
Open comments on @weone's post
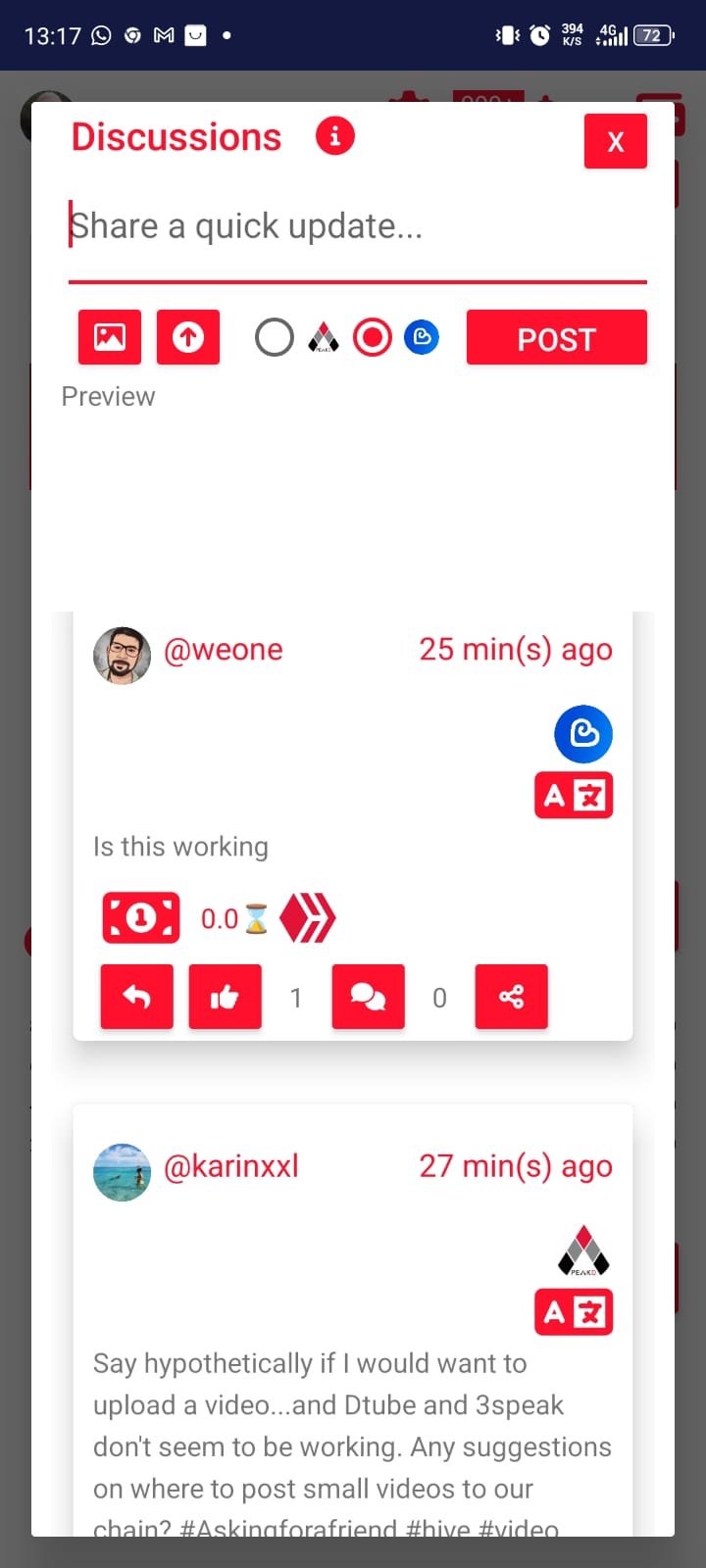(368, 997)
